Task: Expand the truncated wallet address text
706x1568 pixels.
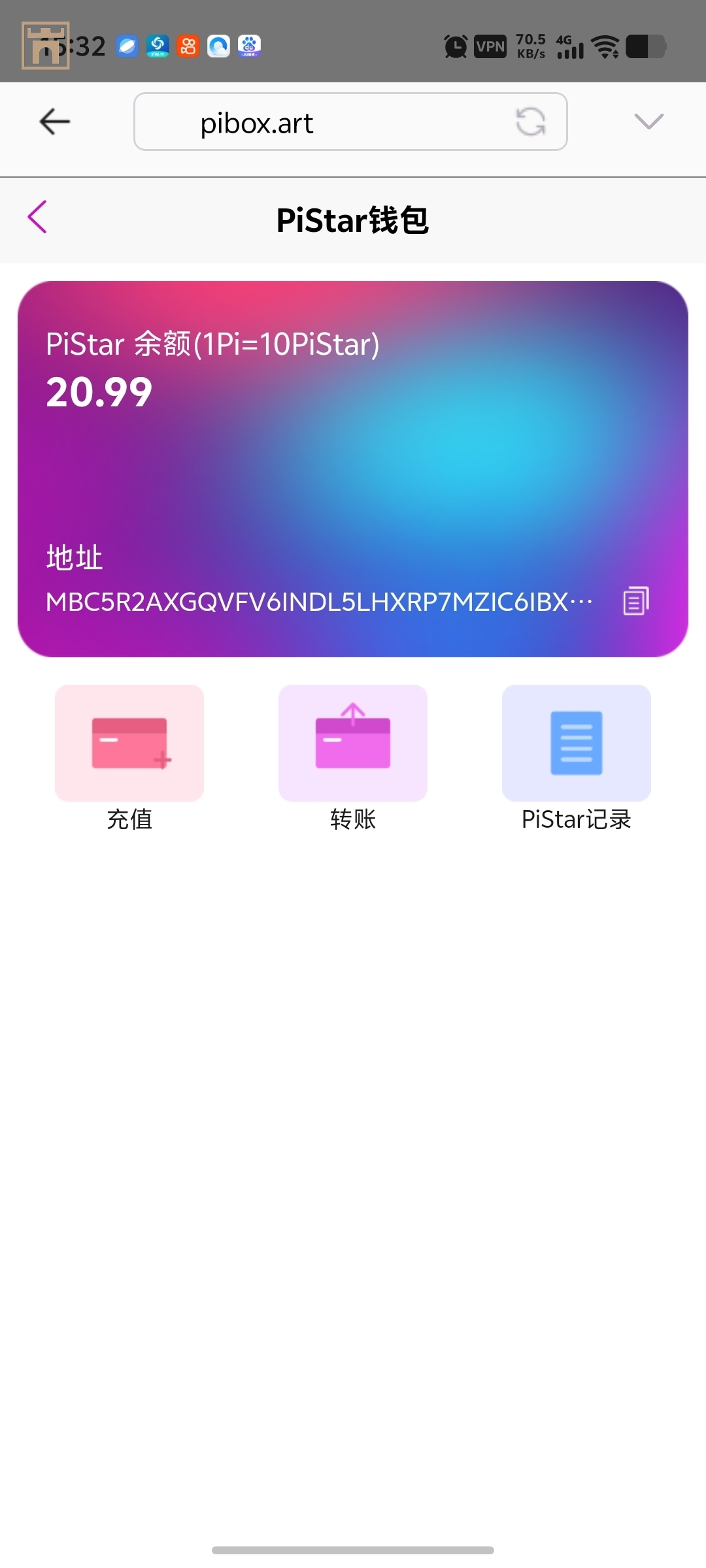Action: [x=320, y=601]
